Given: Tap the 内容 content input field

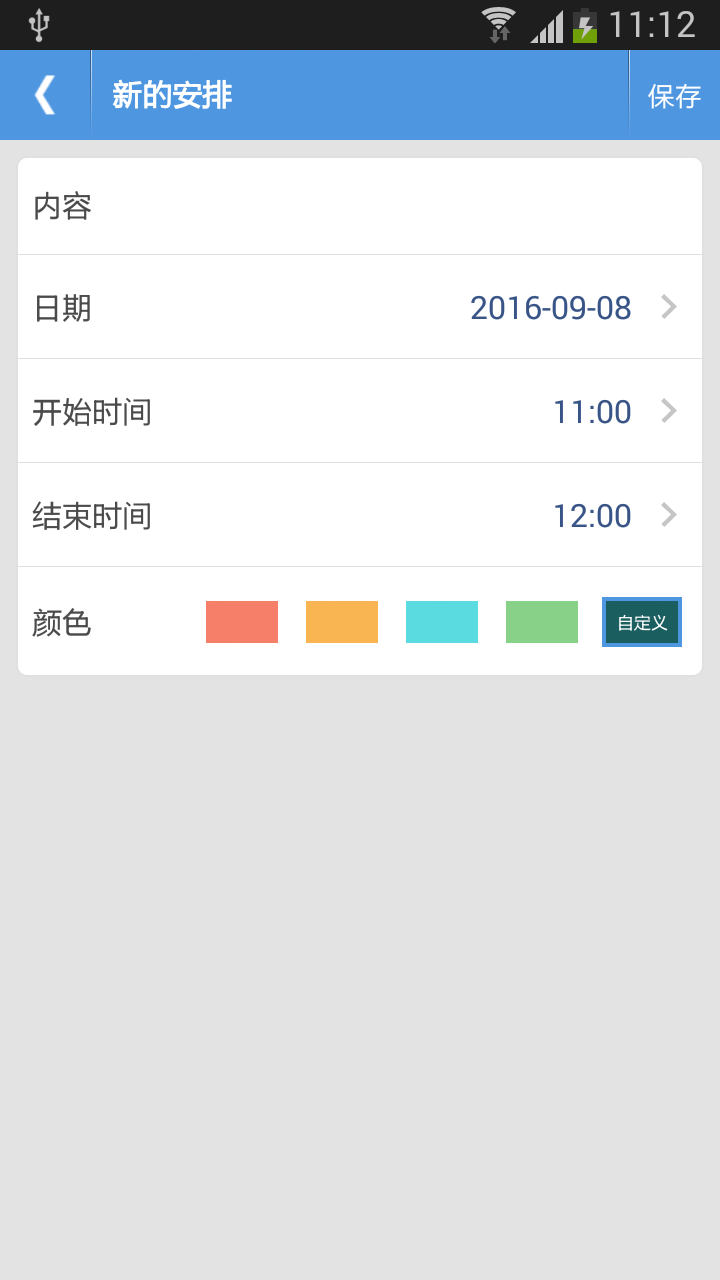Looking at the screenshot, I should 360,206.
